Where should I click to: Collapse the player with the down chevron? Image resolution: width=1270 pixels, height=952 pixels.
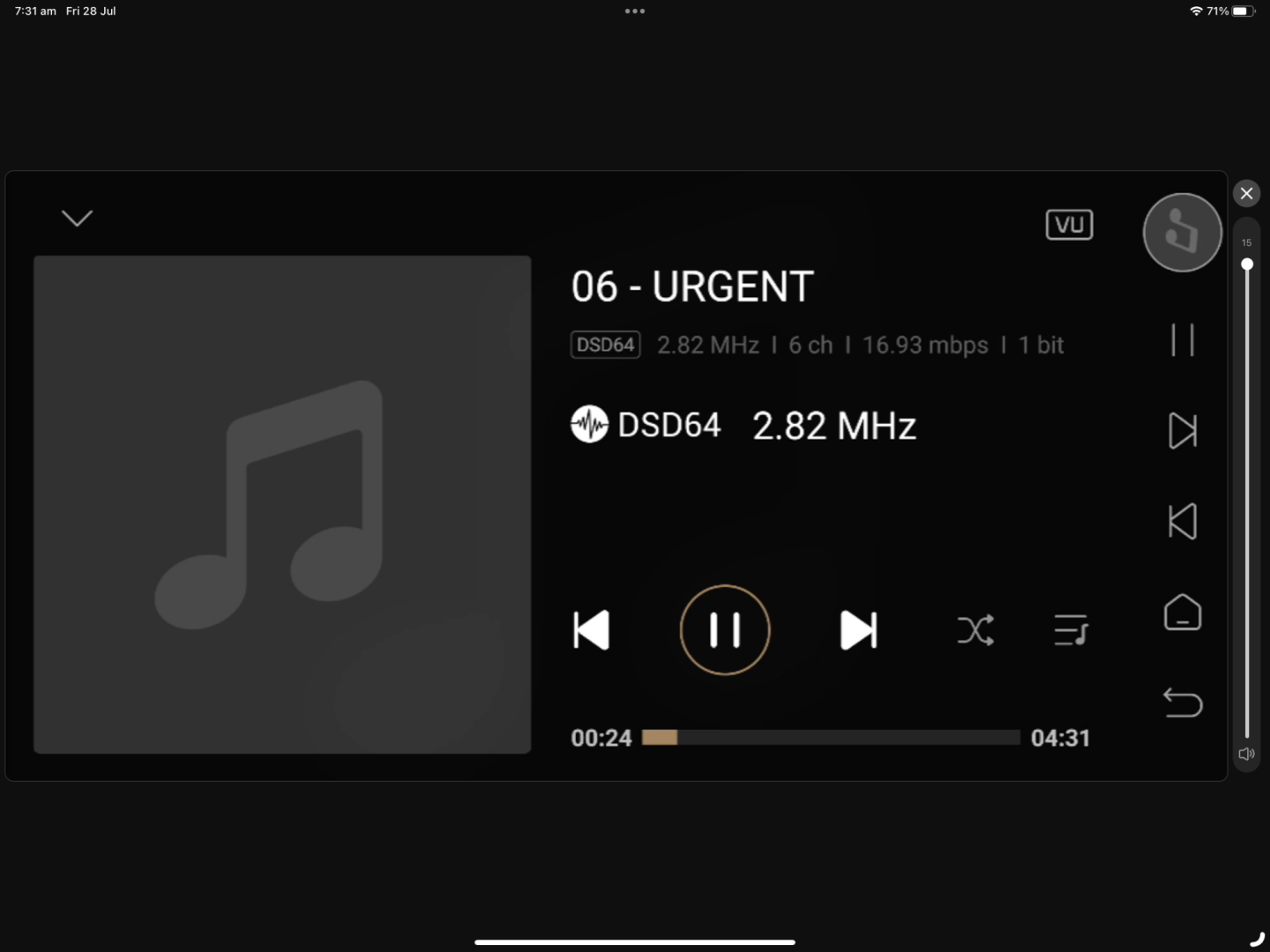click(x=77, y=218)
